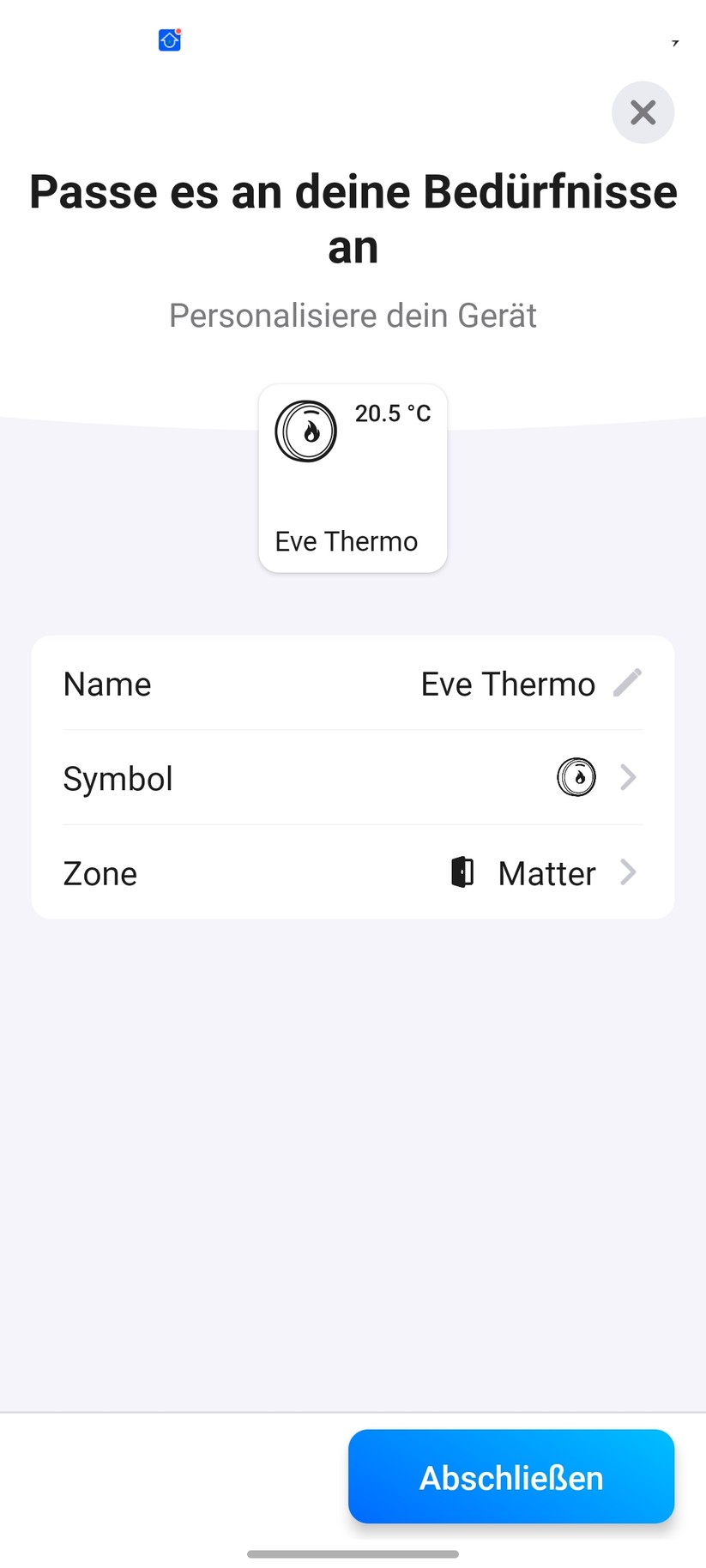This screenshot has width=706, height=1568.
Task: Click the Eve Thermo caption on the card
Action: tap(345, 541)
